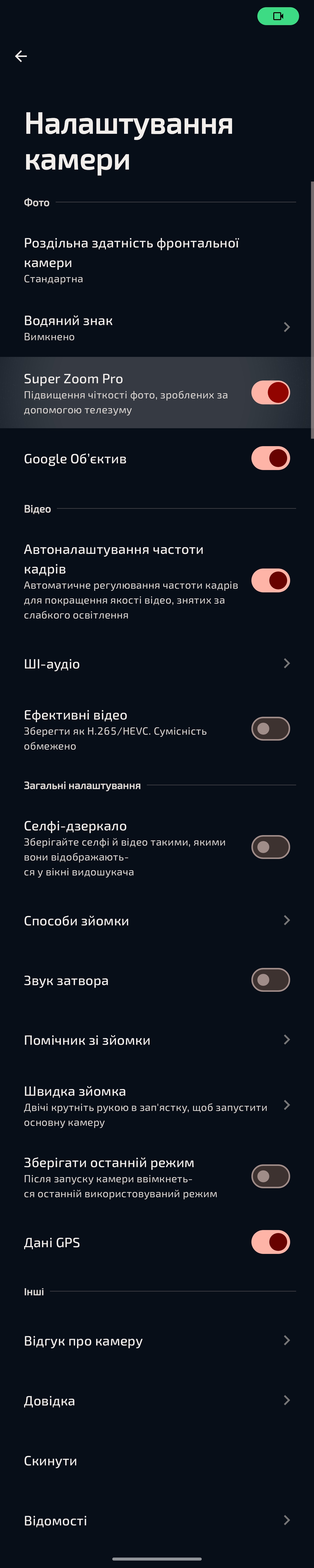314x1568 pixels.
Task: Open ШІ-аудіо settings
Action: tap(157, 664)
